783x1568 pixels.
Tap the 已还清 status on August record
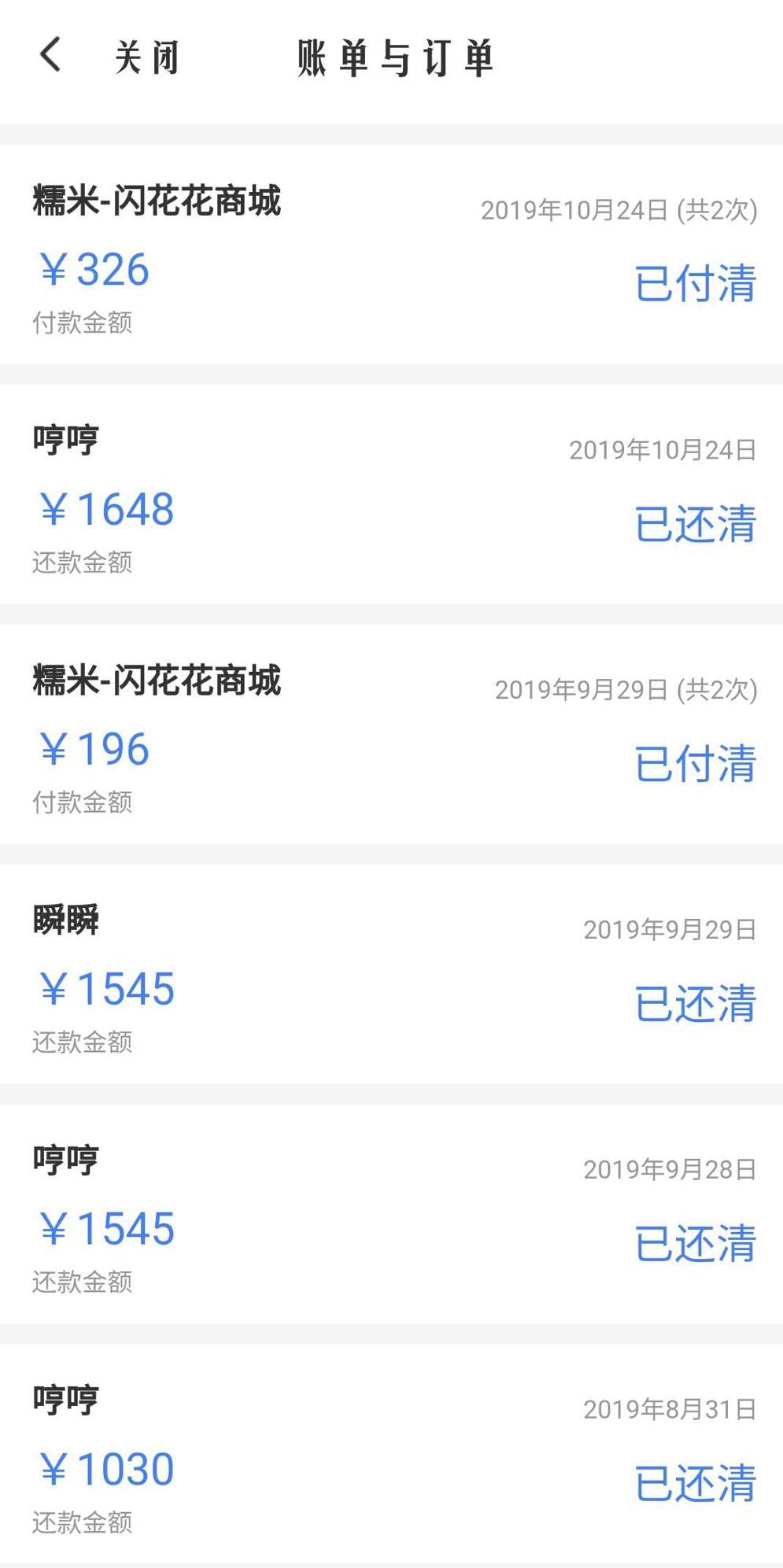click(696, 1482)
